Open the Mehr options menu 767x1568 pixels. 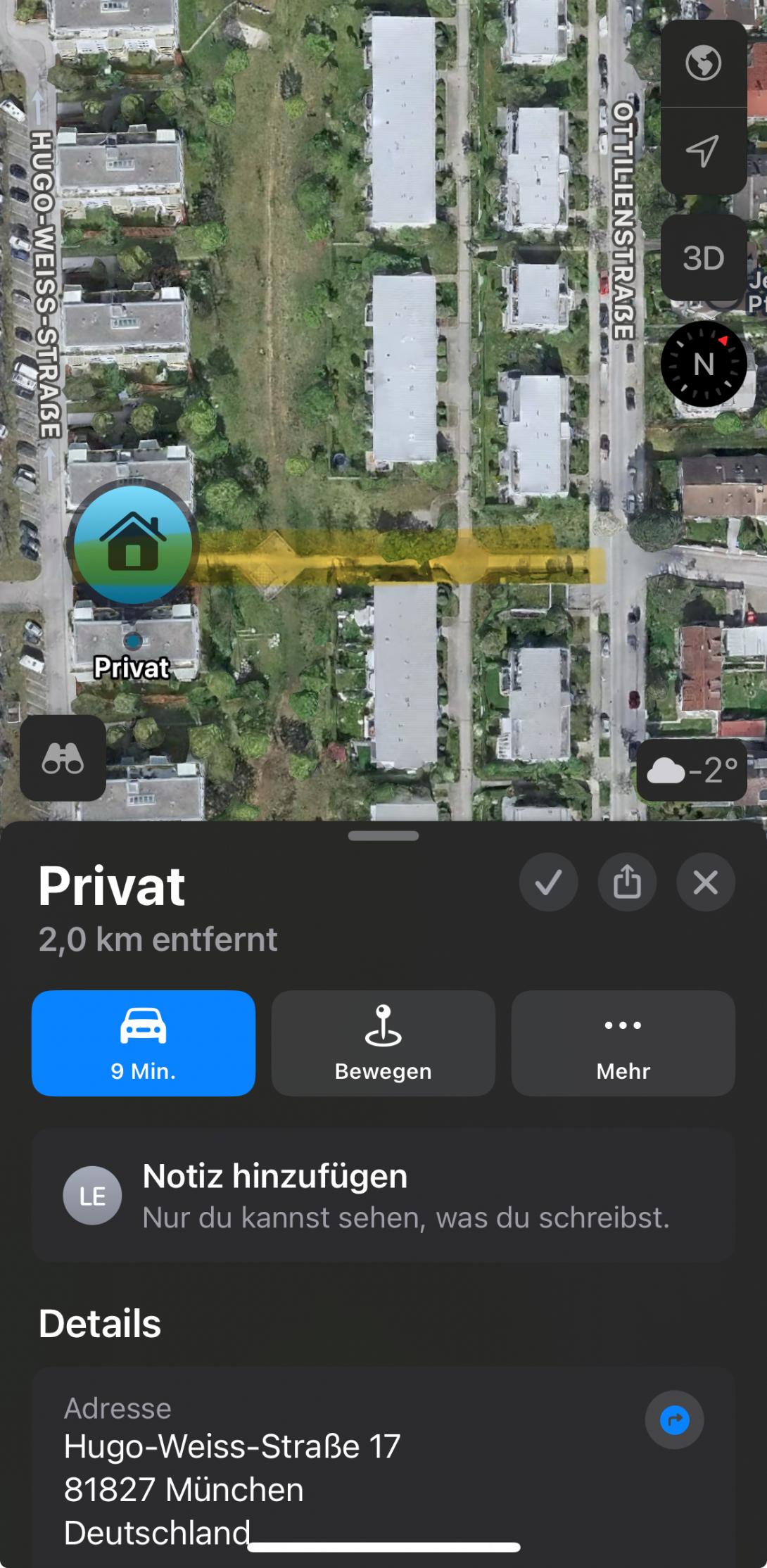[x=623, y=1043]
